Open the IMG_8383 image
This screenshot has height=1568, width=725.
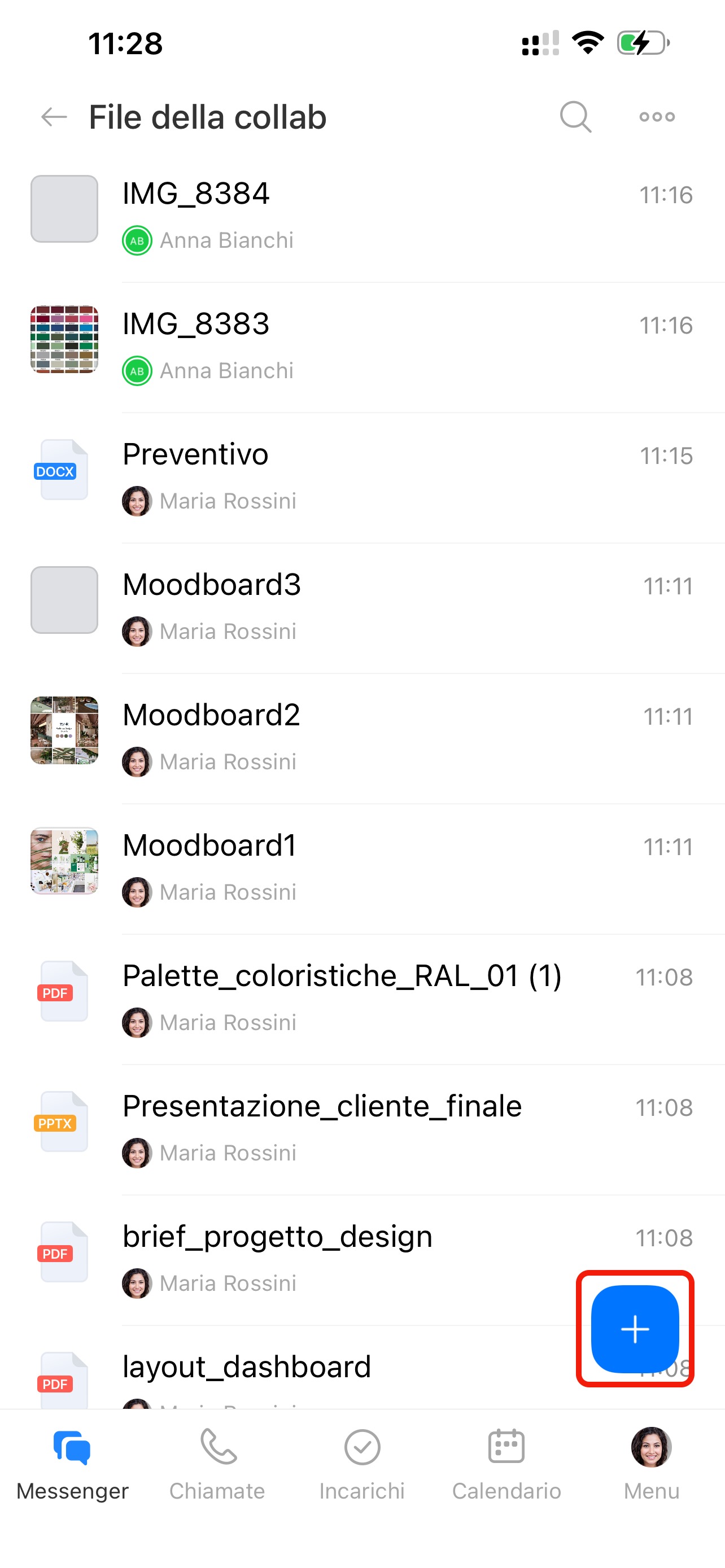pos(195,325)
